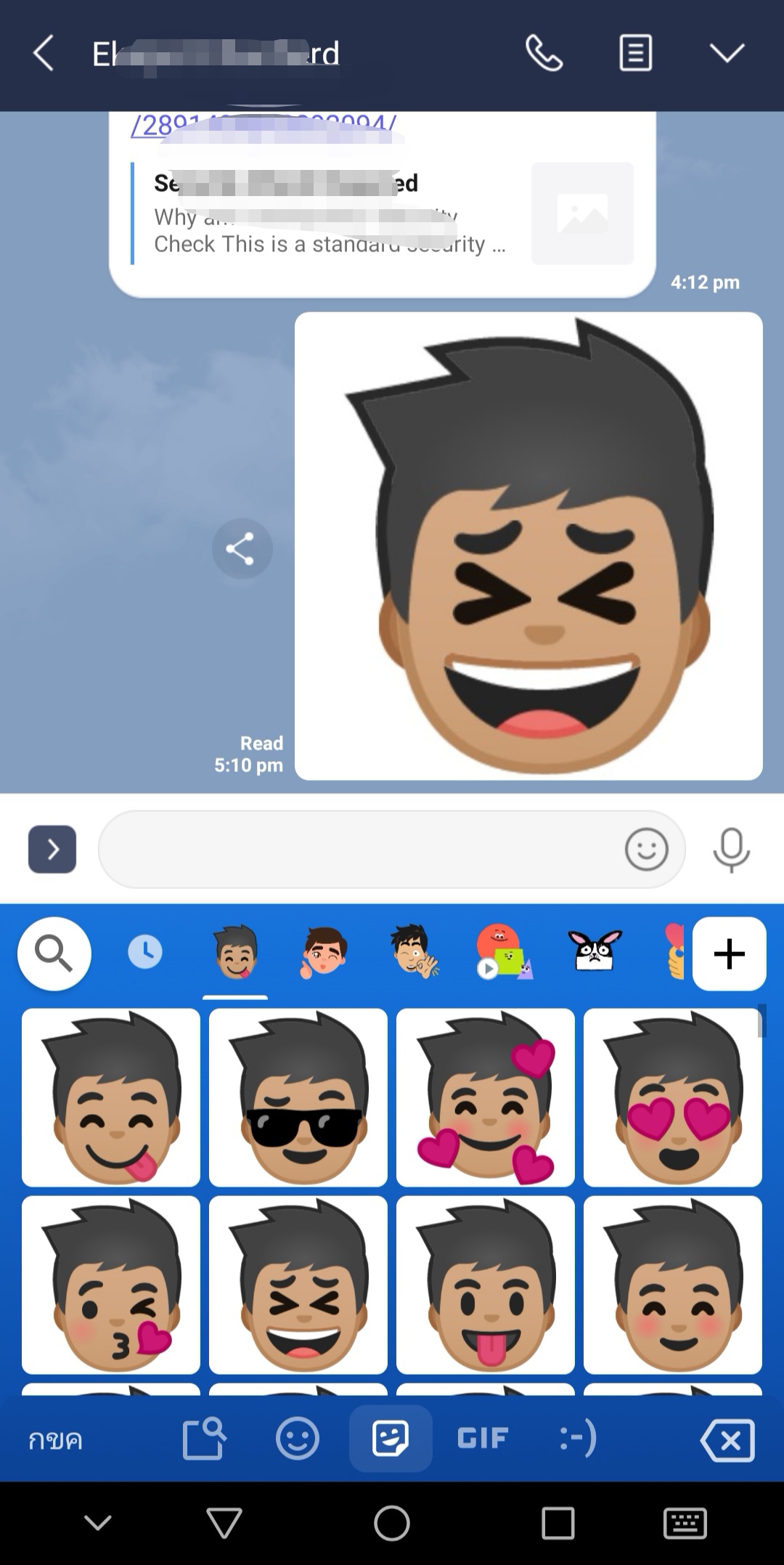784x1565 pixels.
Task: Add a new sticker pack
Action: [729, 954]
